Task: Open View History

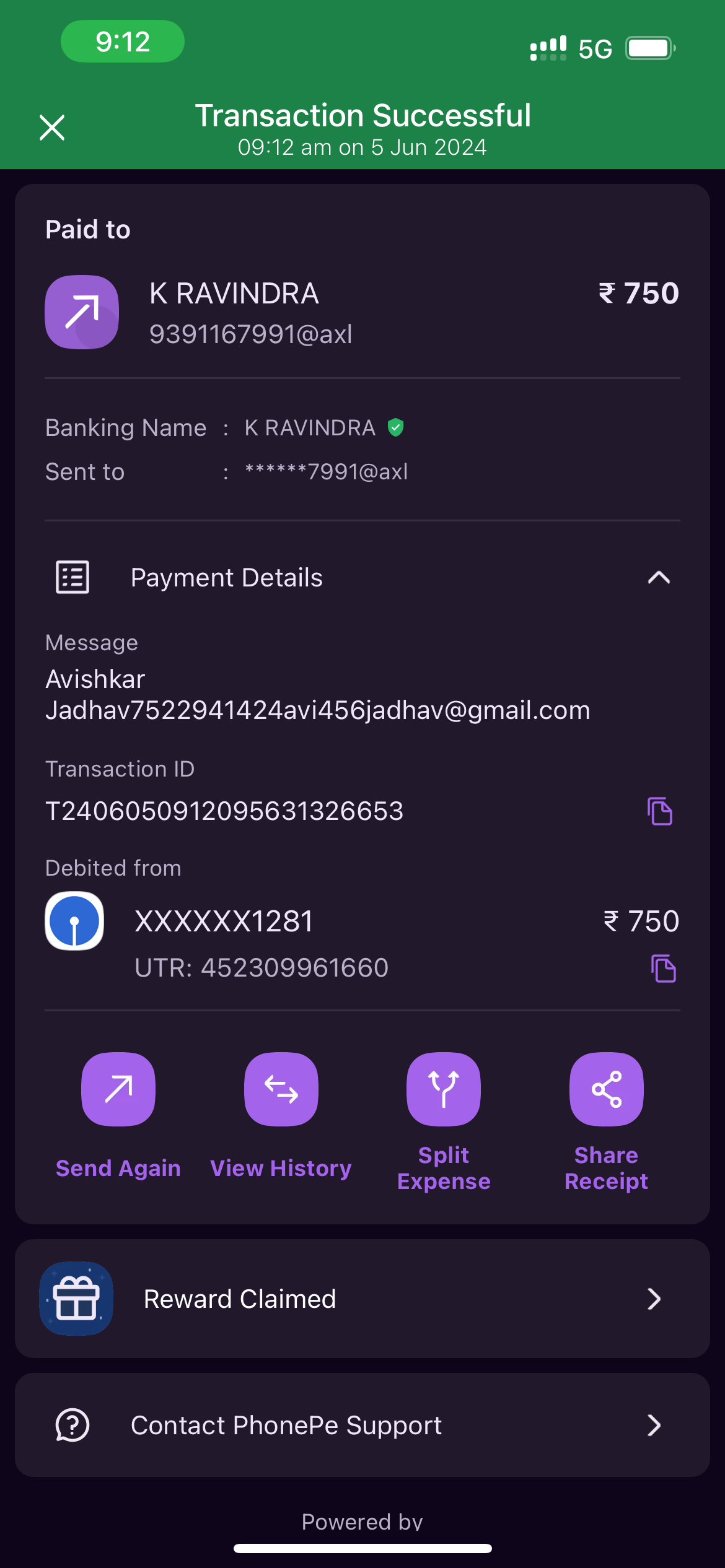Action: click(x=281, y=1089)
